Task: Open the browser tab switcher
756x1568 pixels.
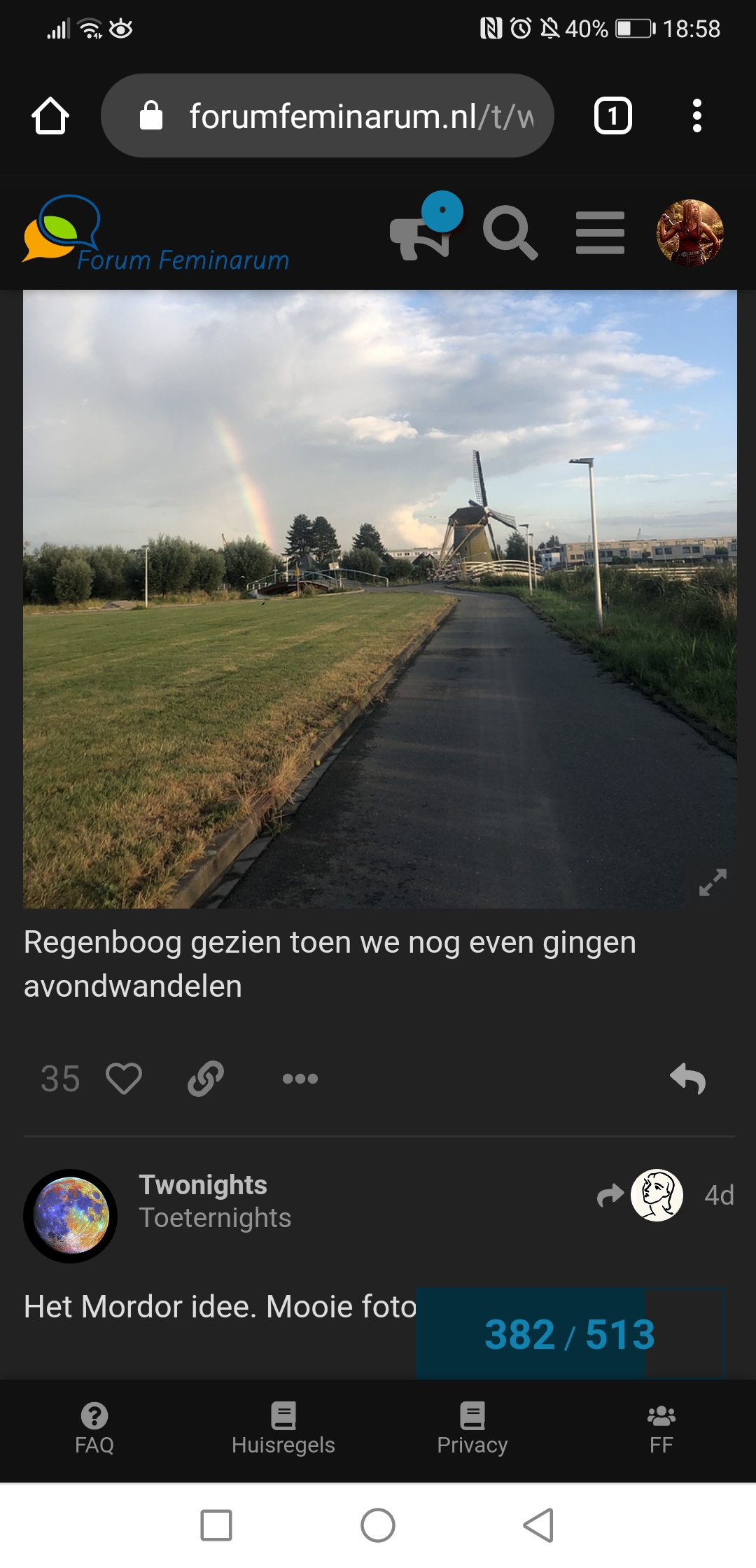Action: click(x=612, y=115)
